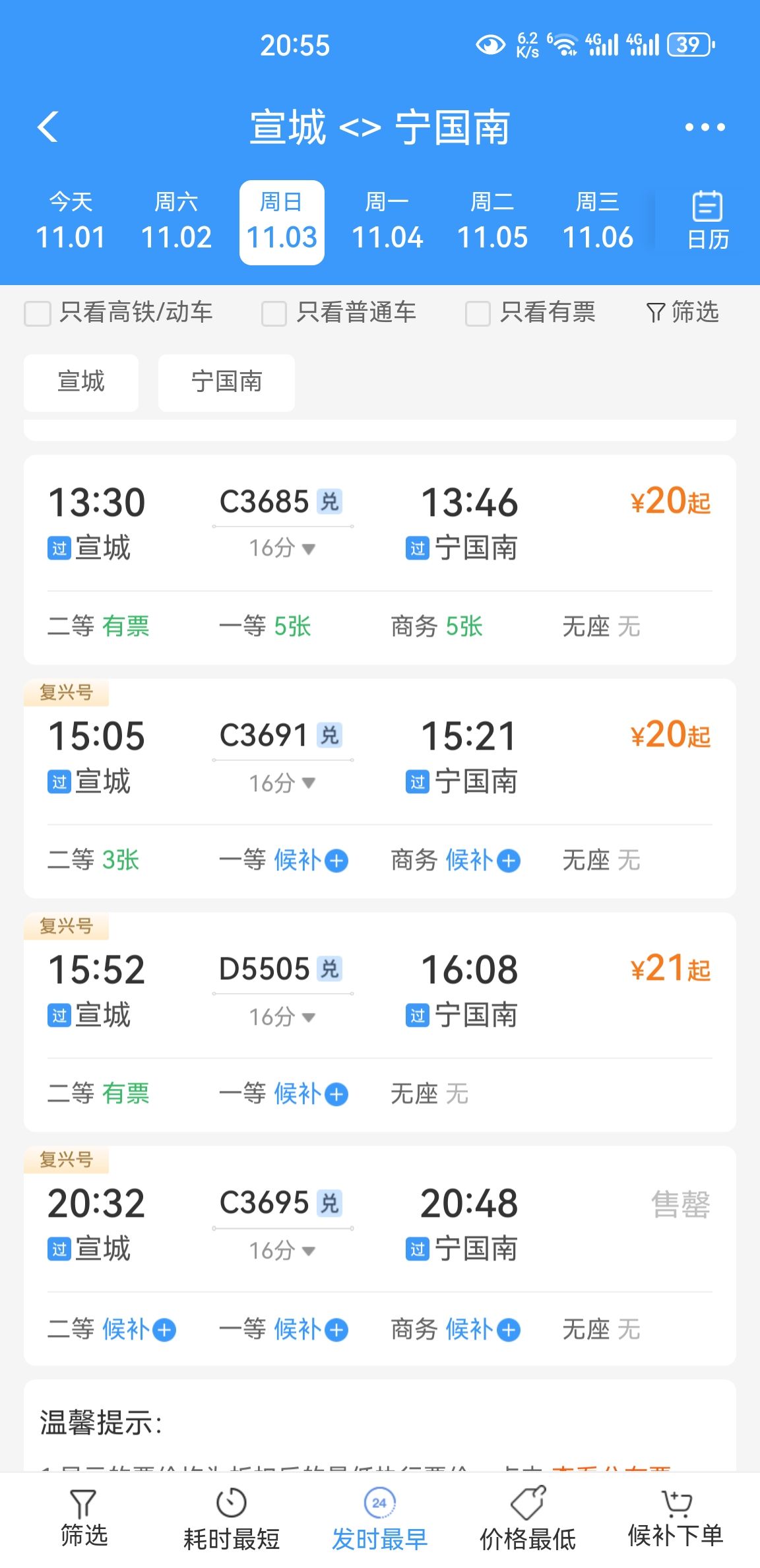760x1568 pixels.
Task: Open the three-dot more menu
Action: coord(705,127)
